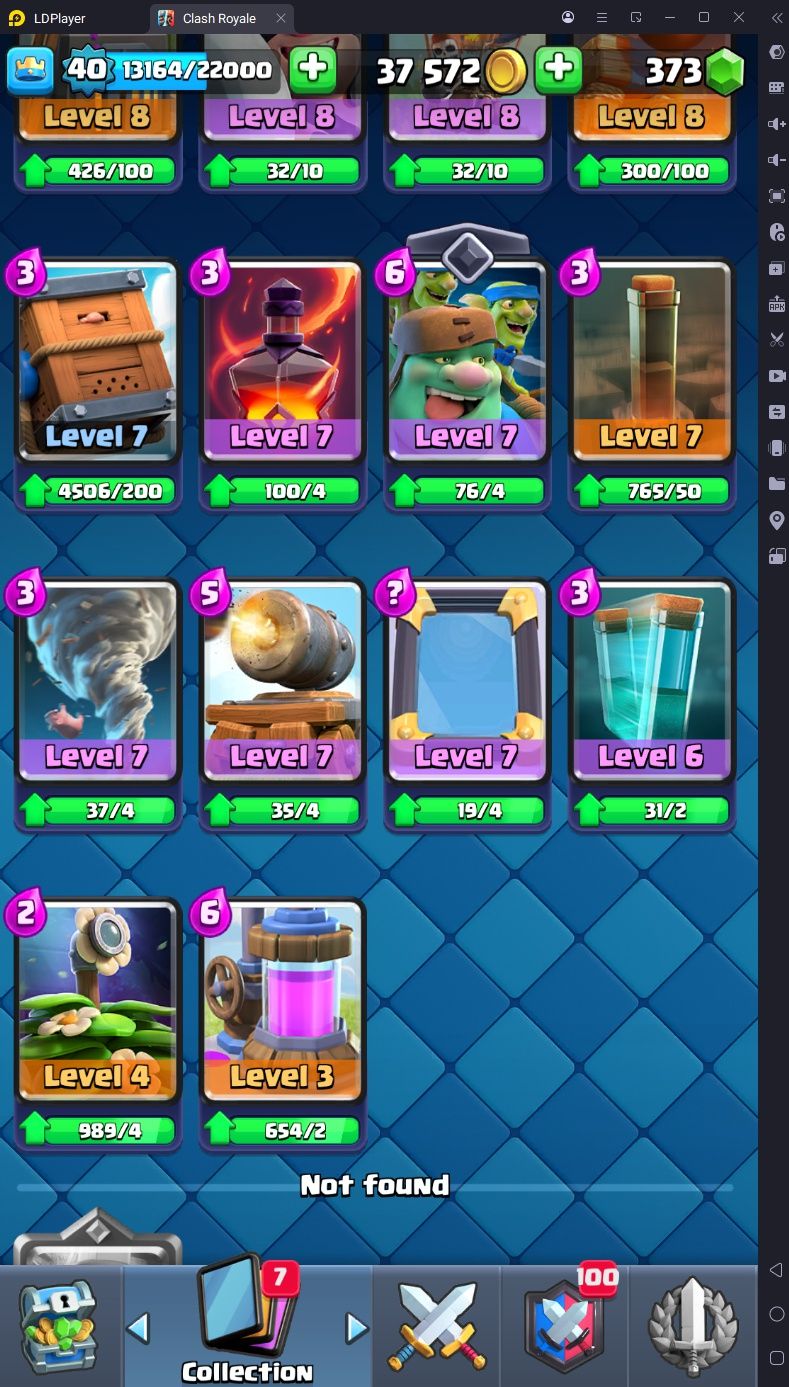Close the Clash Royale emulator tab

281,18
